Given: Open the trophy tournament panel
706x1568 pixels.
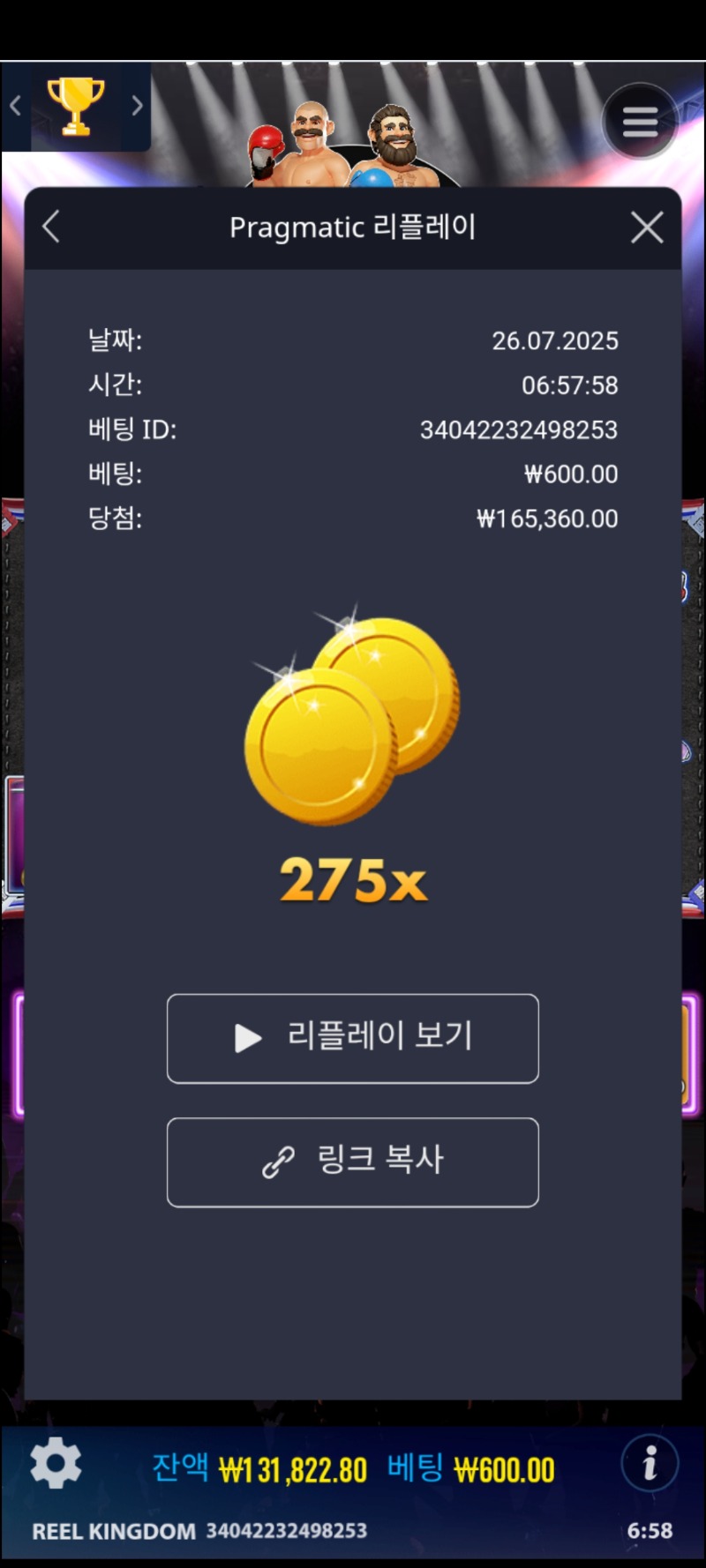Looking at the screenshot, I should coord(76,107).
